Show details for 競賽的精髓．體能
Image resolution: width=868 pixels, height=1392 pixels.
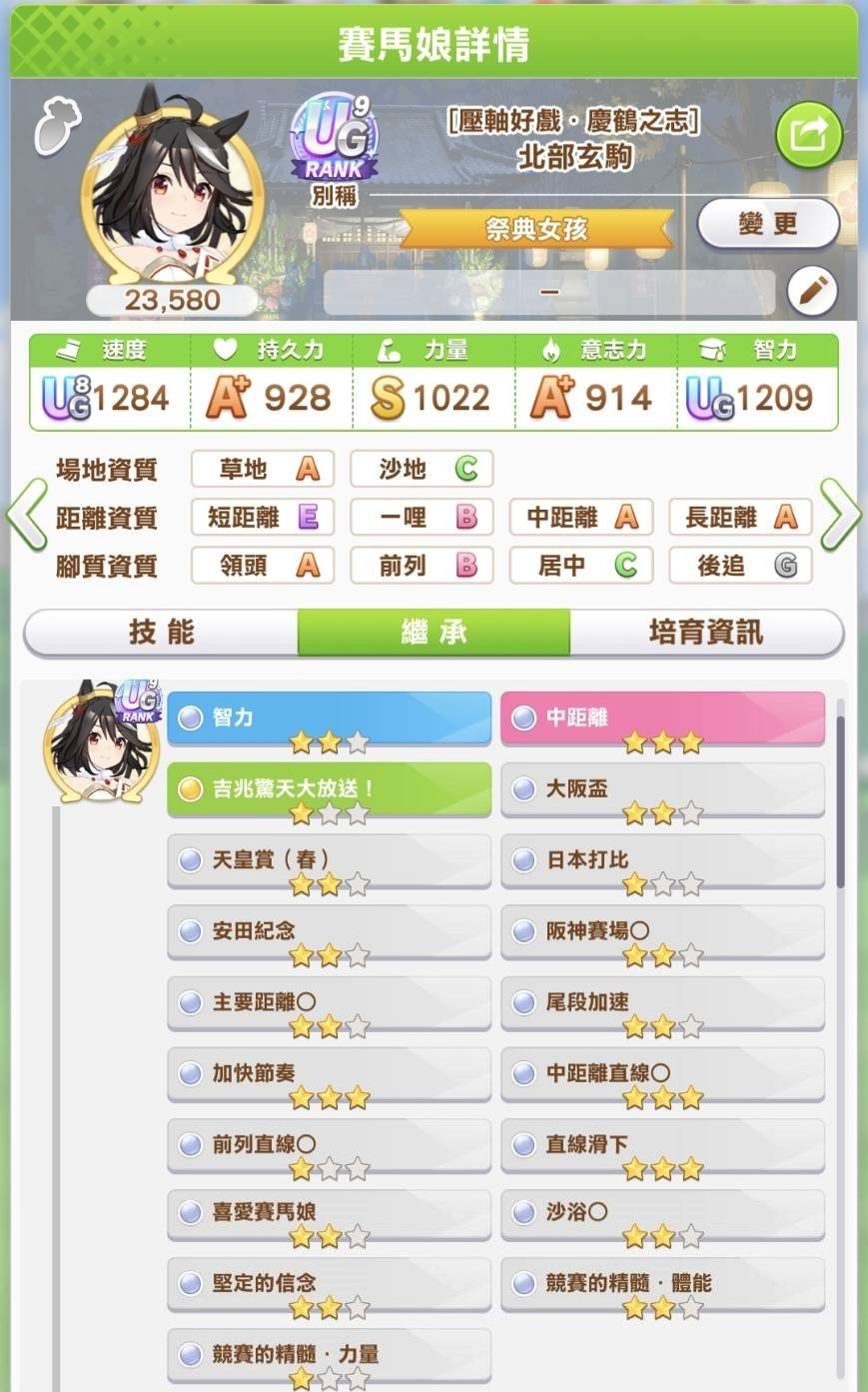(662, 1284)
